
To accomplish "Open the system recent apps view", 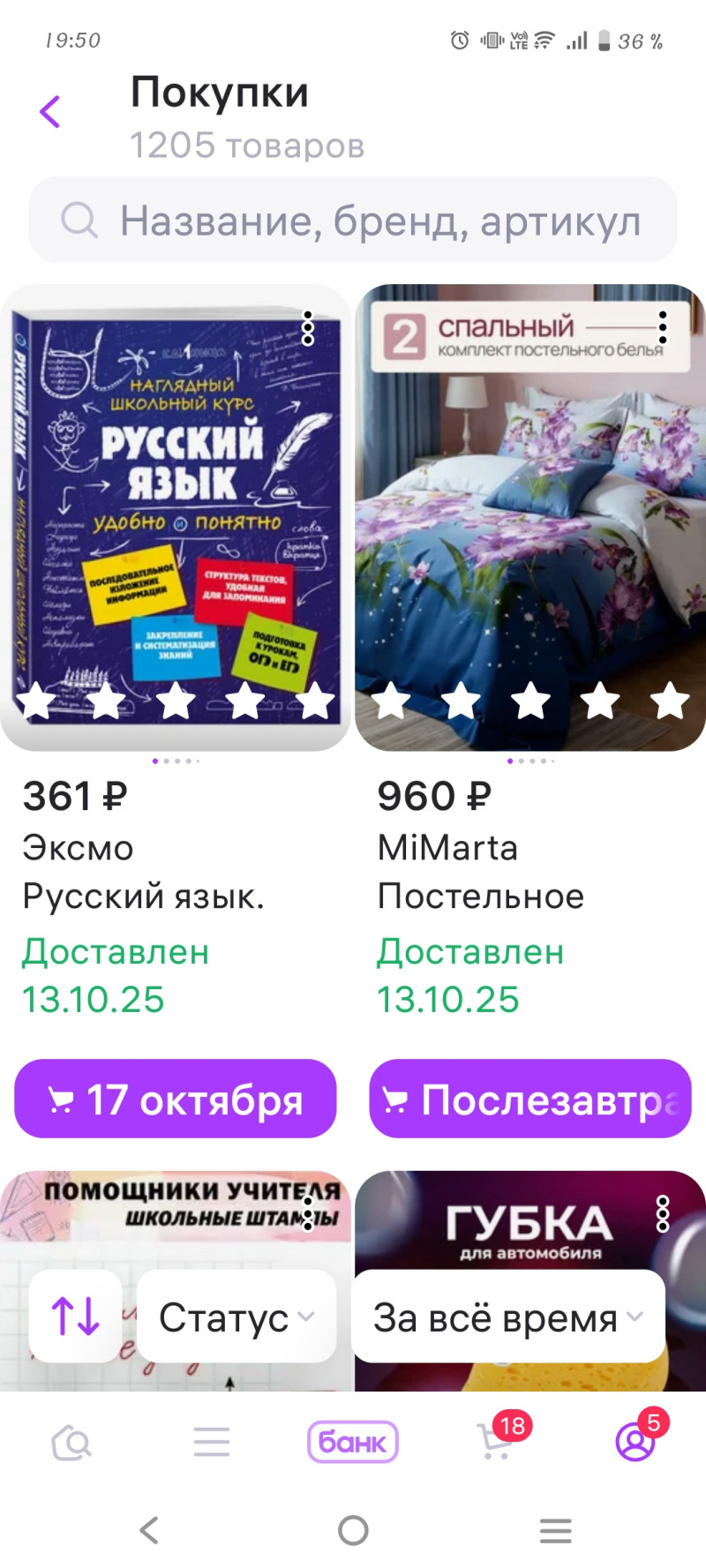I will tap(556, 1530).
